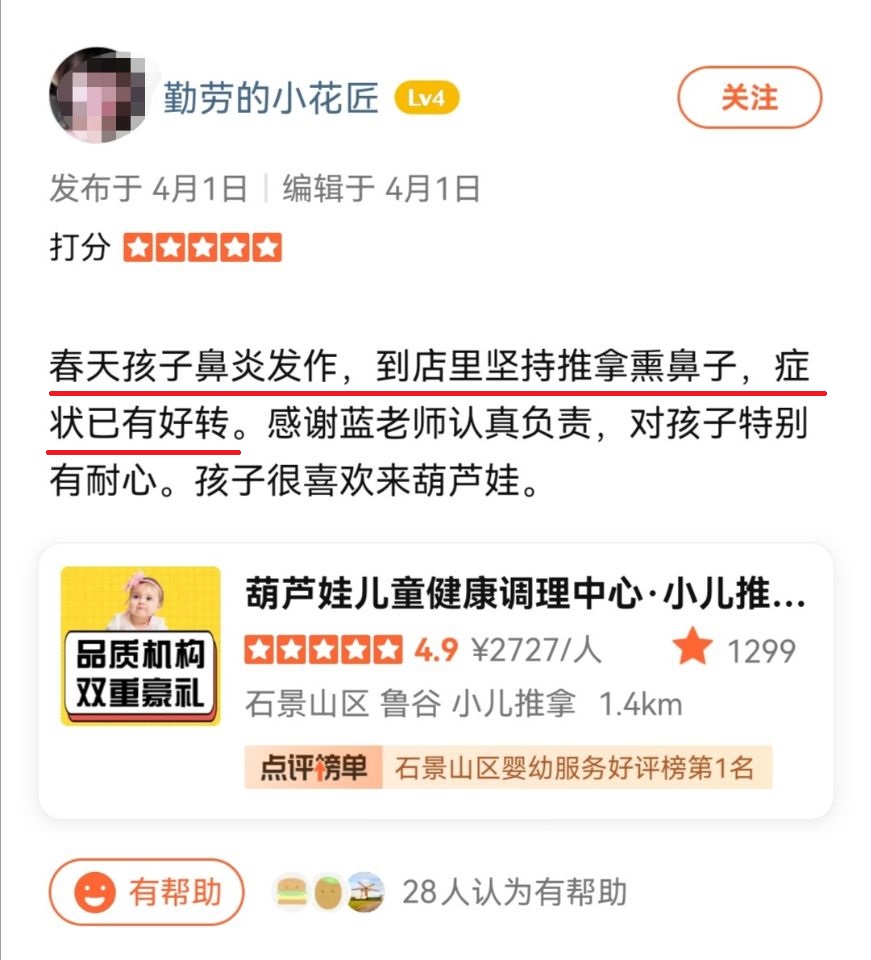Mark review as helpful with 有帮助

pyautogui.click(x=146, y=892)
